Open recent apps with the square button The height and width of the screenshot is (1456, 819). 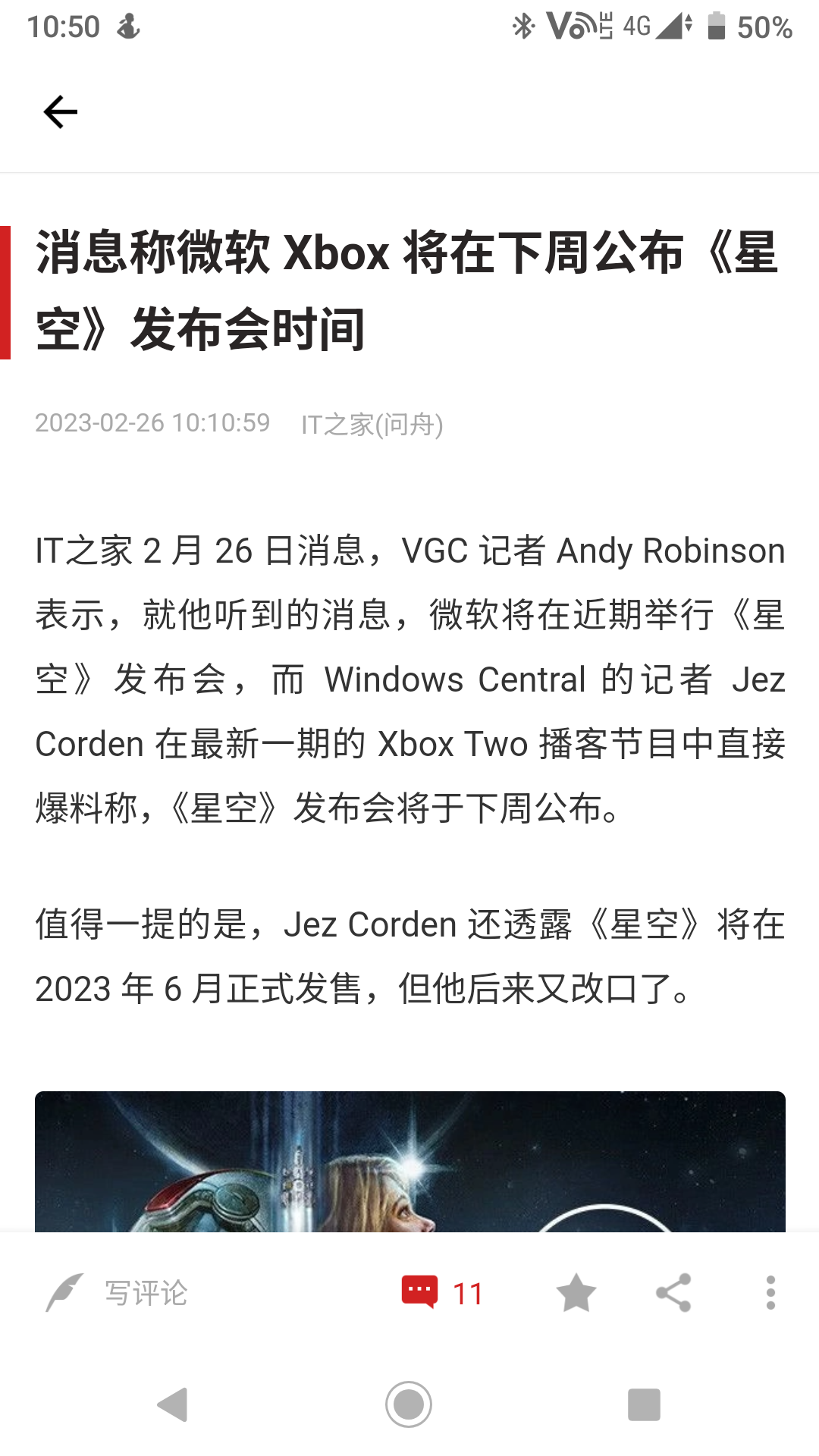[x=644, y=1404]
